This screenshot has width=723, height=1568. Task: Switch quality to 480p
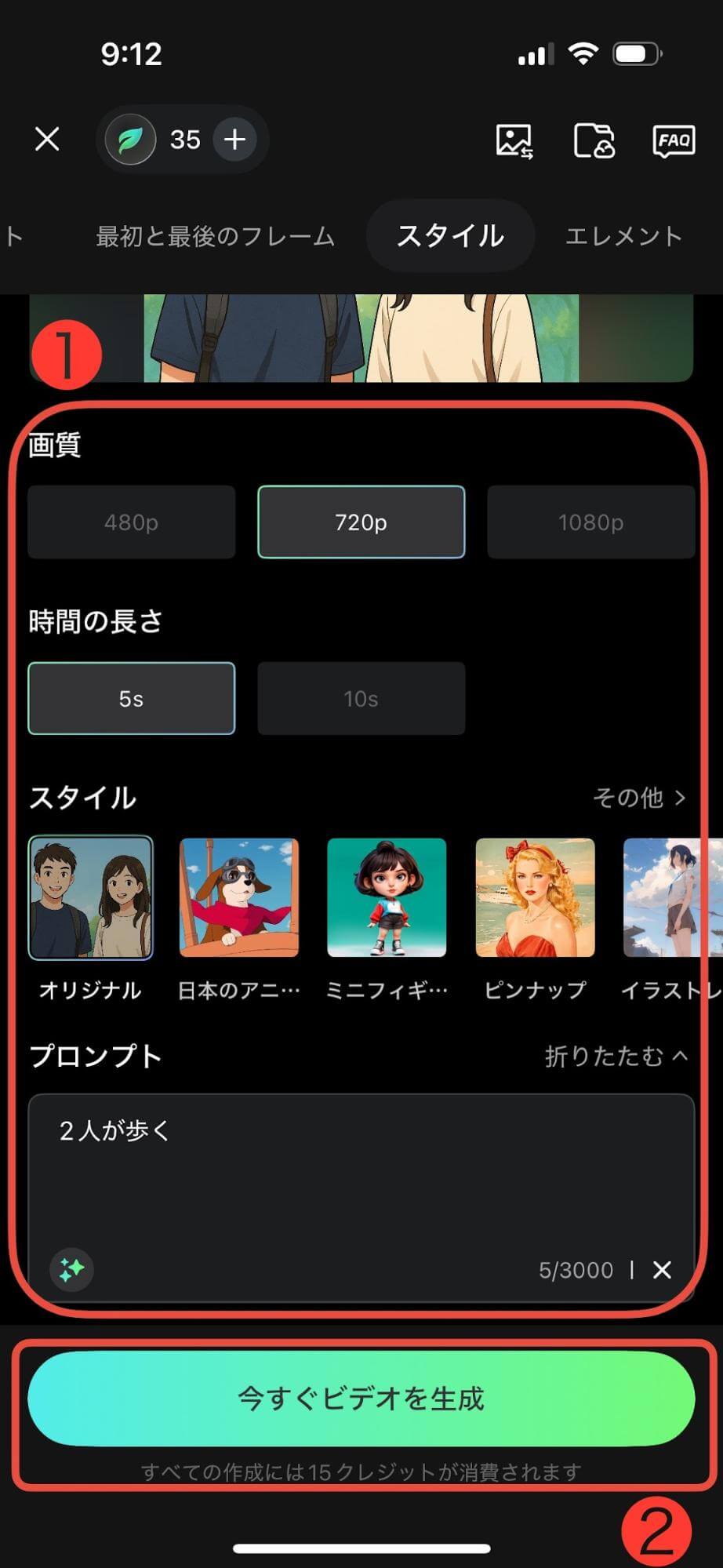click(x=131, y=522)
